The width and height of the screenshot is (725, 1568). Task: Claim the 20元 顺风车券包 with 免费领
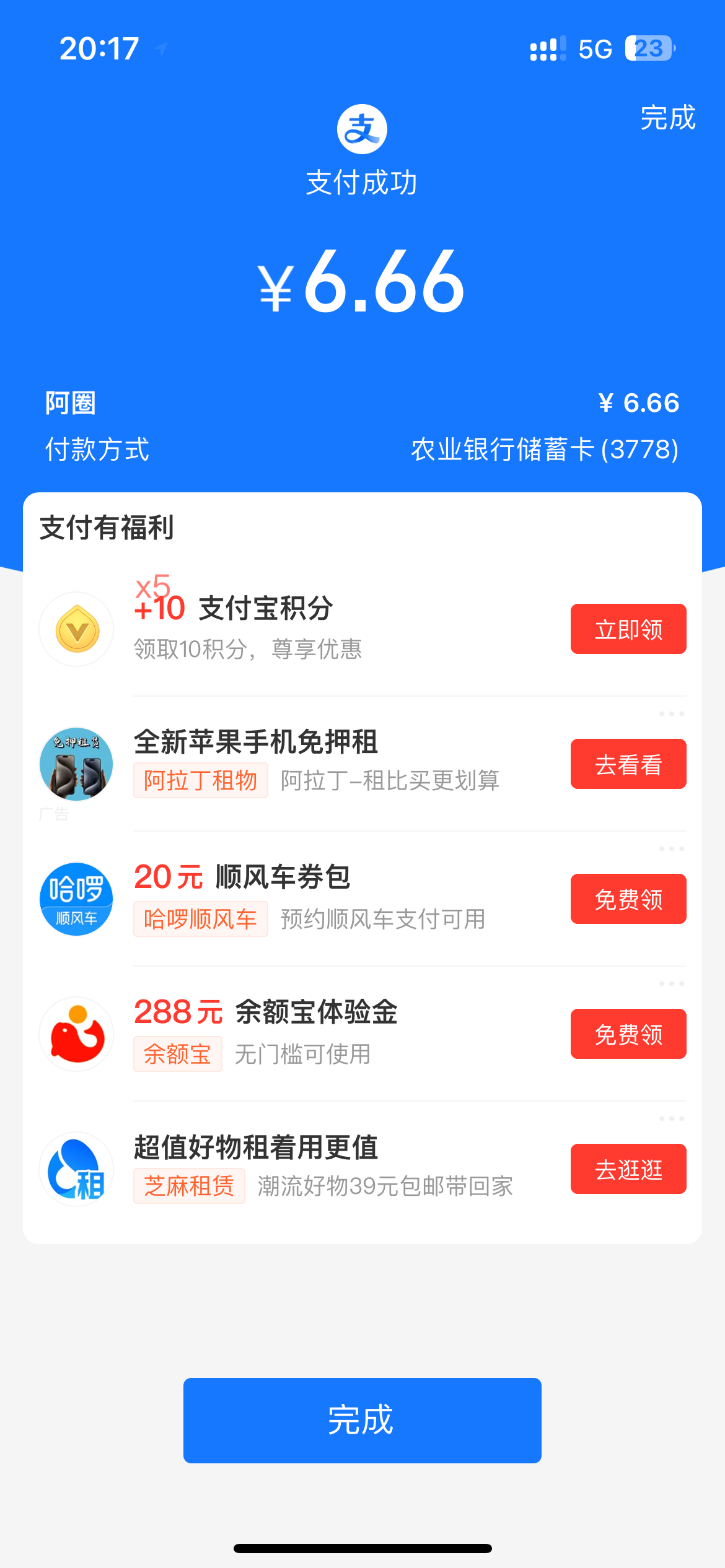pos(628,899)
